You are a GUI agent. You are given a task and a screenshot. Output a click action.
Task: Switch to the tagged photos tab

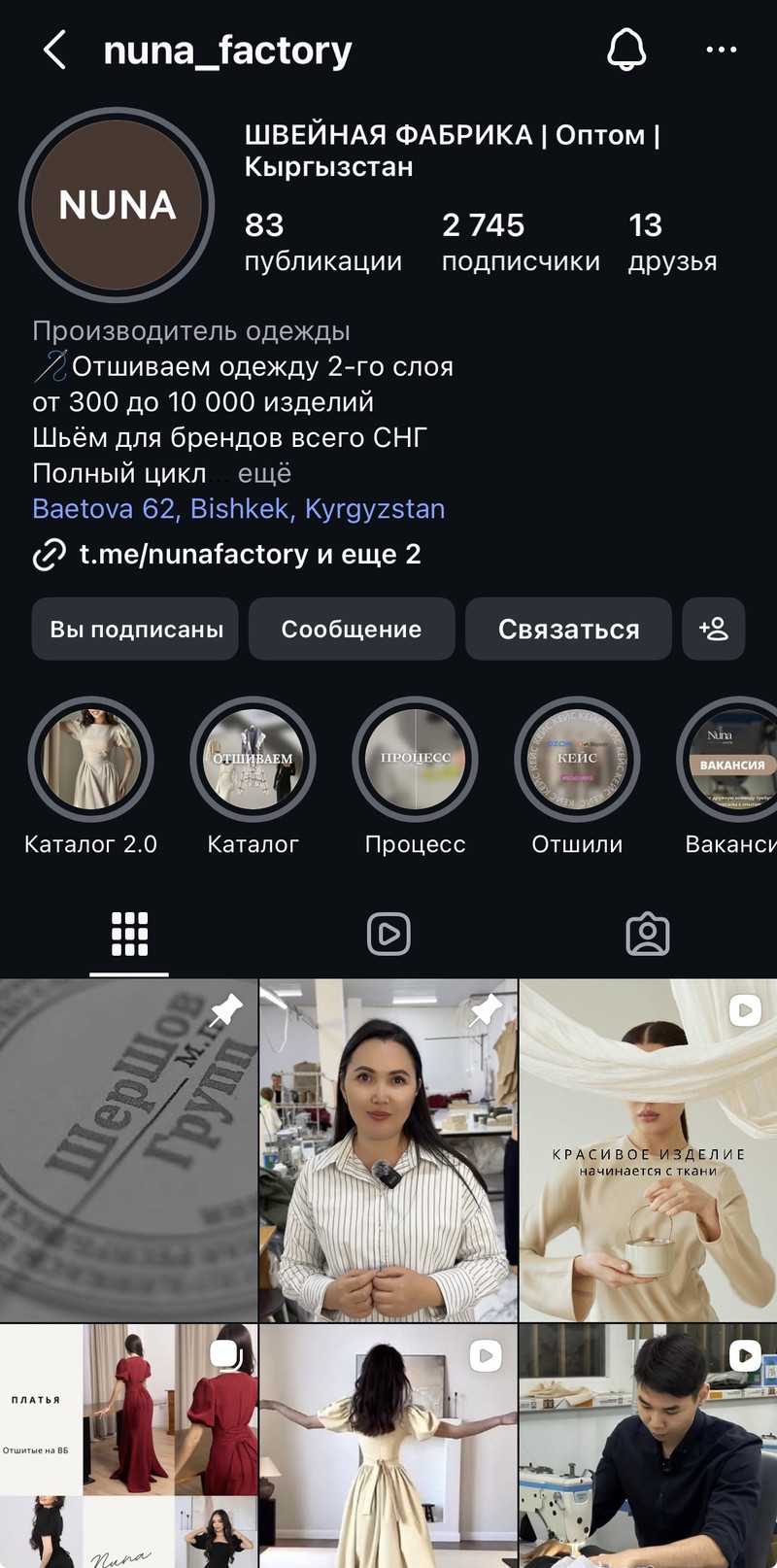tap(648, 935)
